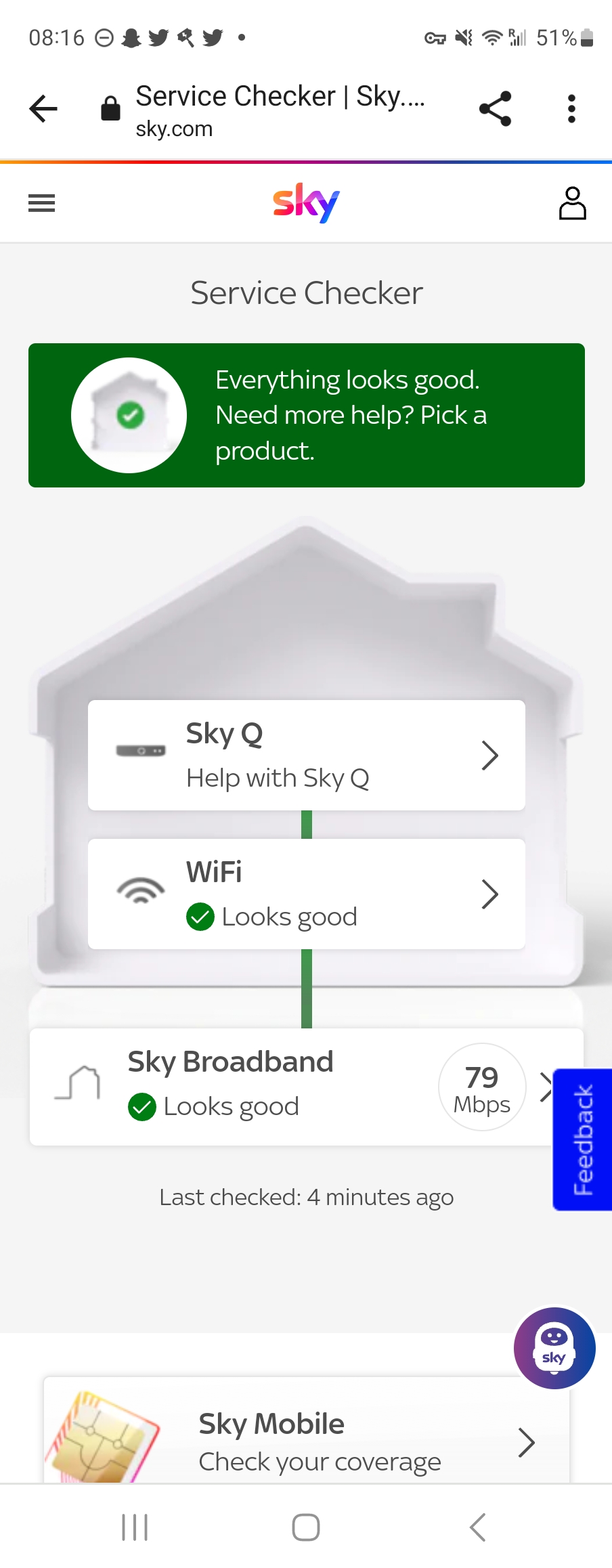Go to the phone's home screen

pos(306,1527)
